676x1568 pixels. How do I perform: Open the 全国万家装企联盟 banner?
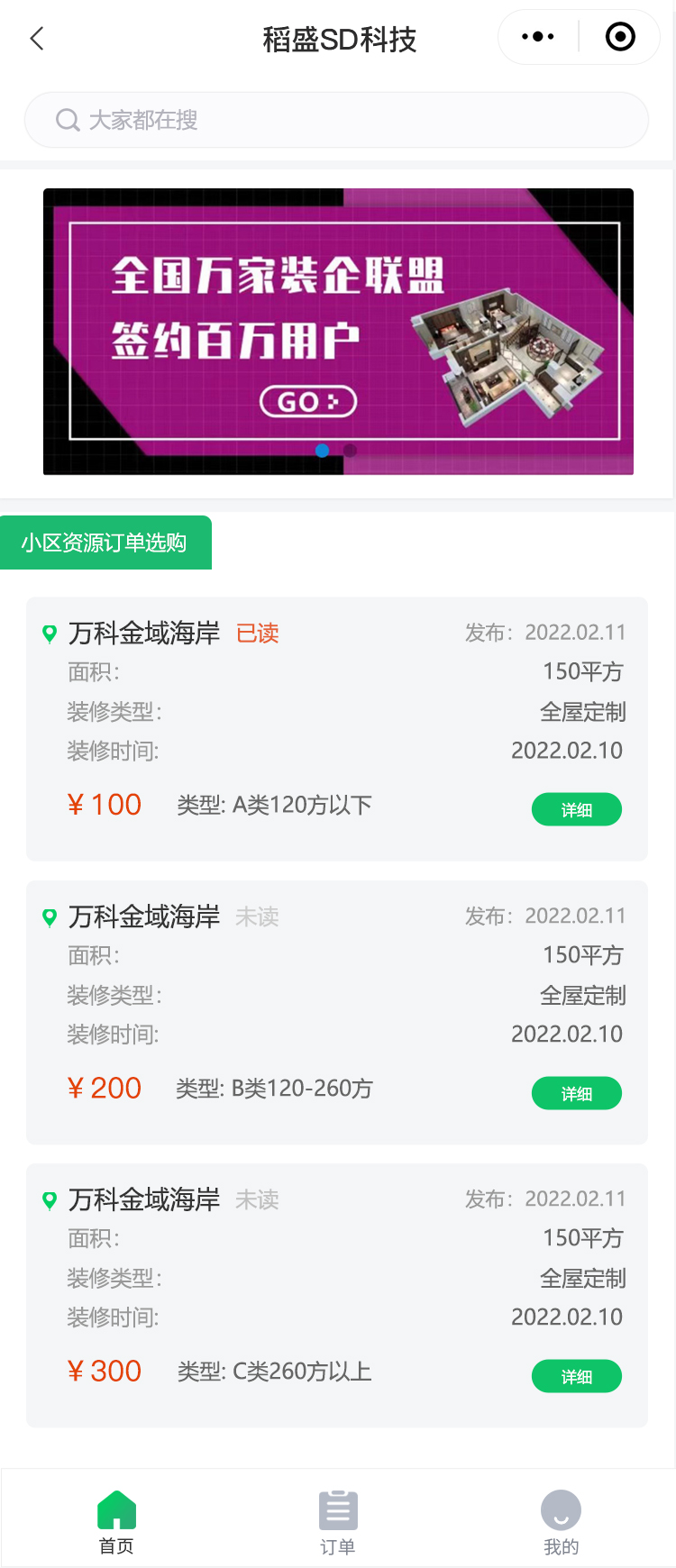tap(338, 331)
